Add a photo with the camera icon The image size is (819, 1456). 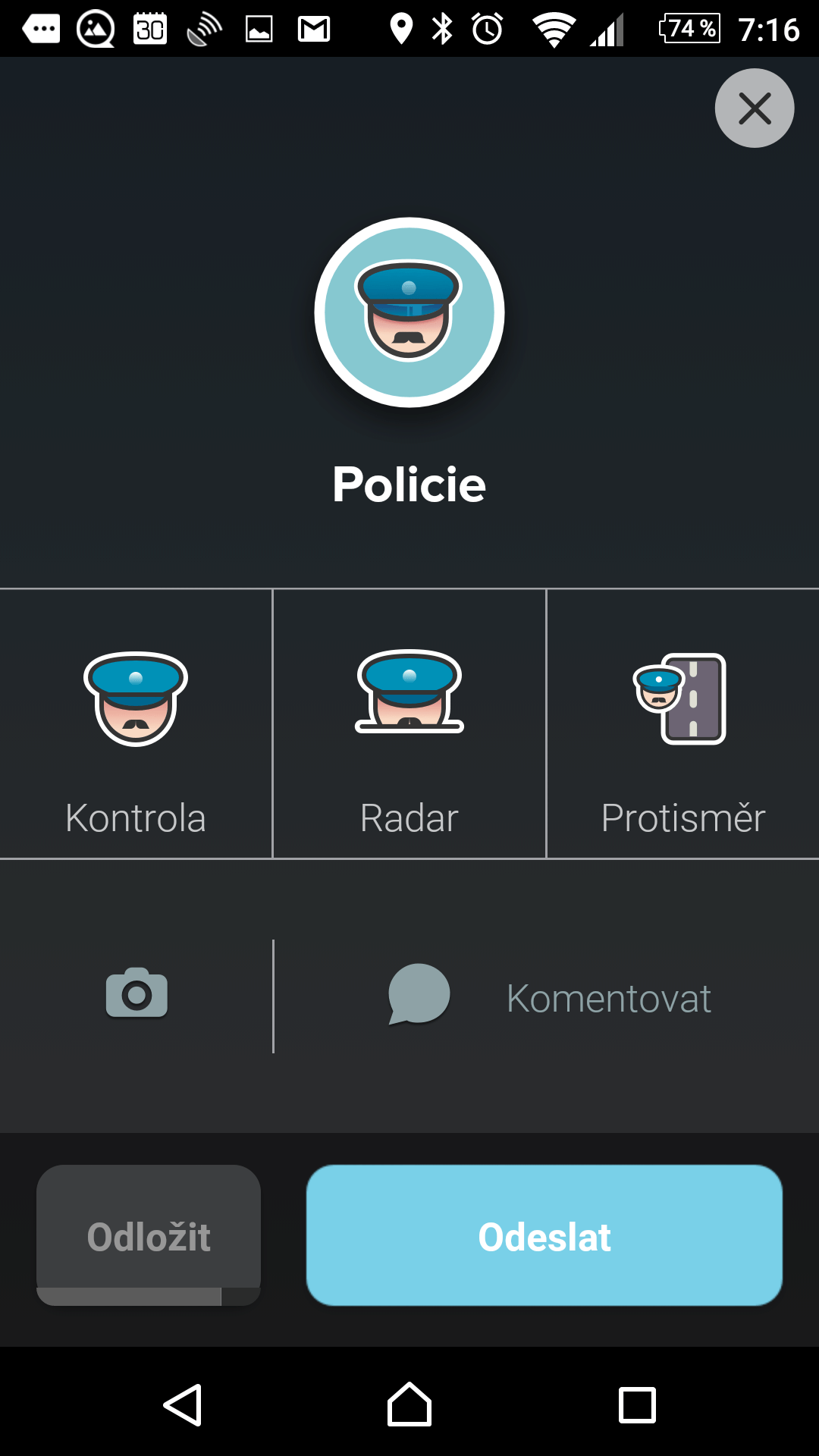136,993
